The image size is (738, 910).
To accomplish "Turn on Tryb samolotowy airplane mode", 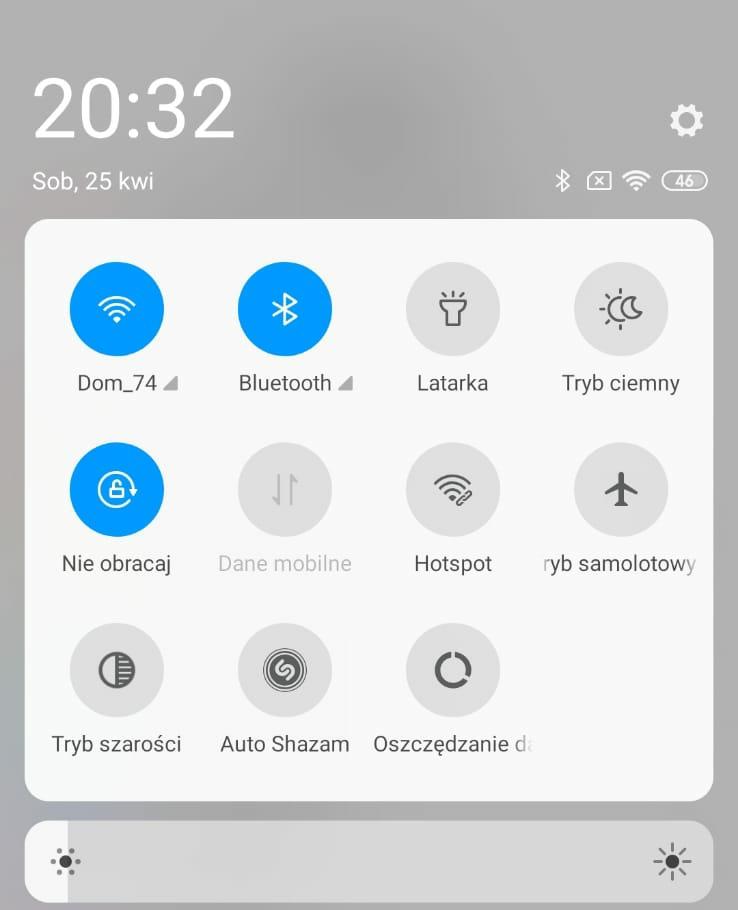I will point(621,490).
